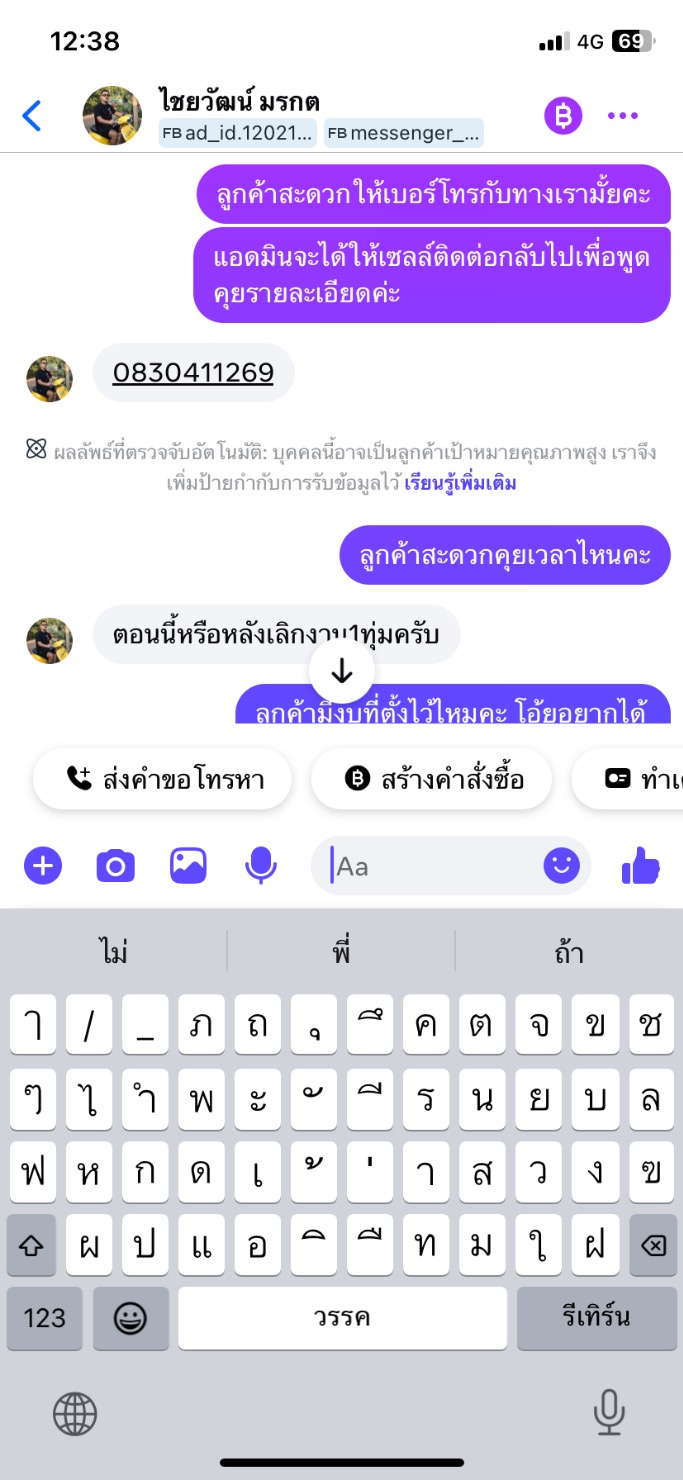Open the plus attachments menu

[x=43, y=865]
